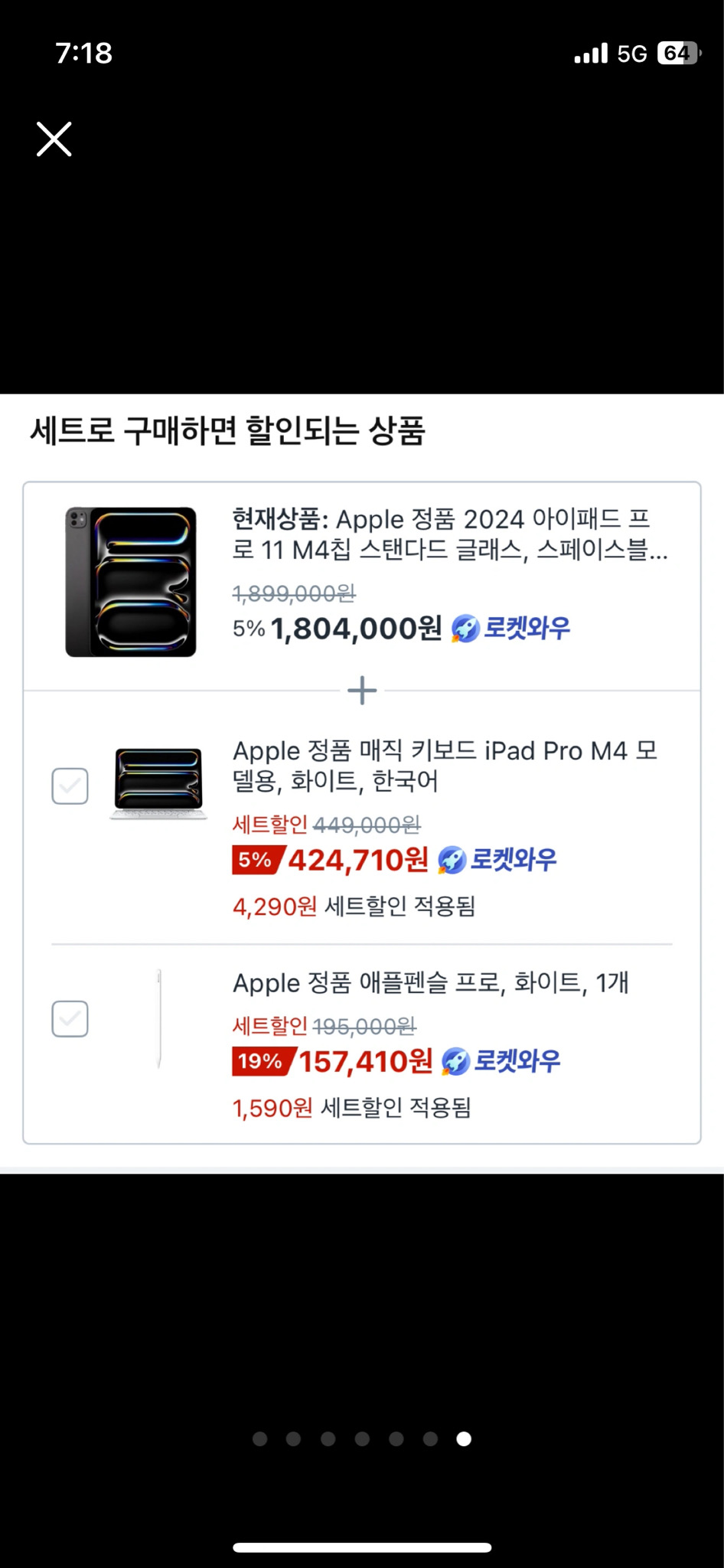Tap the 5% discount badge on the Magic Keyboard
724x1568 pixels.
tap(253, 860)
